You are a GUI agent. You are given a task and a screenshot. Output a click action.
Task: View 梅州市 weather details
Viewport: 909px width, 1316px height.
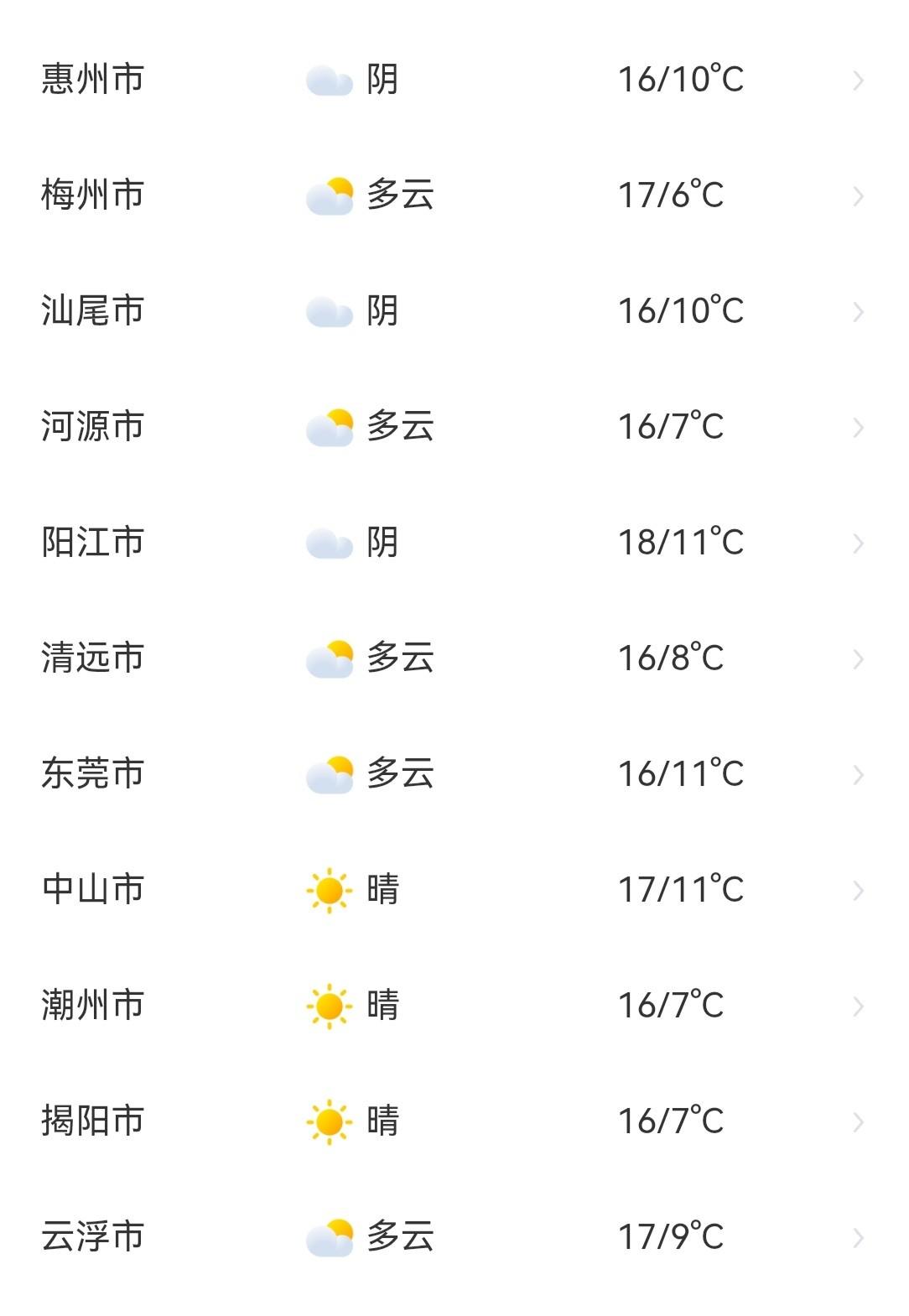pos(453,195)
